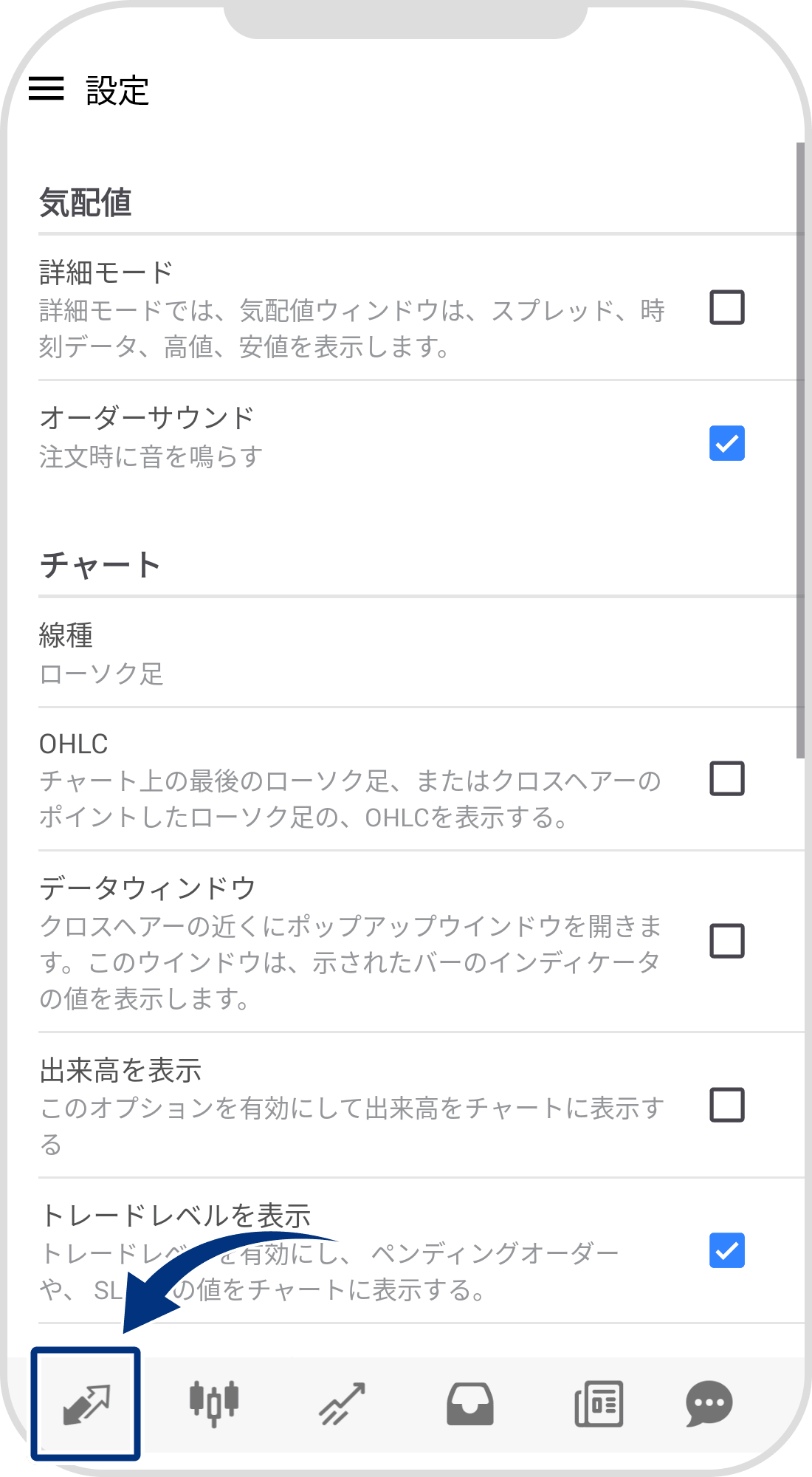Tap the チャート section header
812x1477 pixels.
101,565
